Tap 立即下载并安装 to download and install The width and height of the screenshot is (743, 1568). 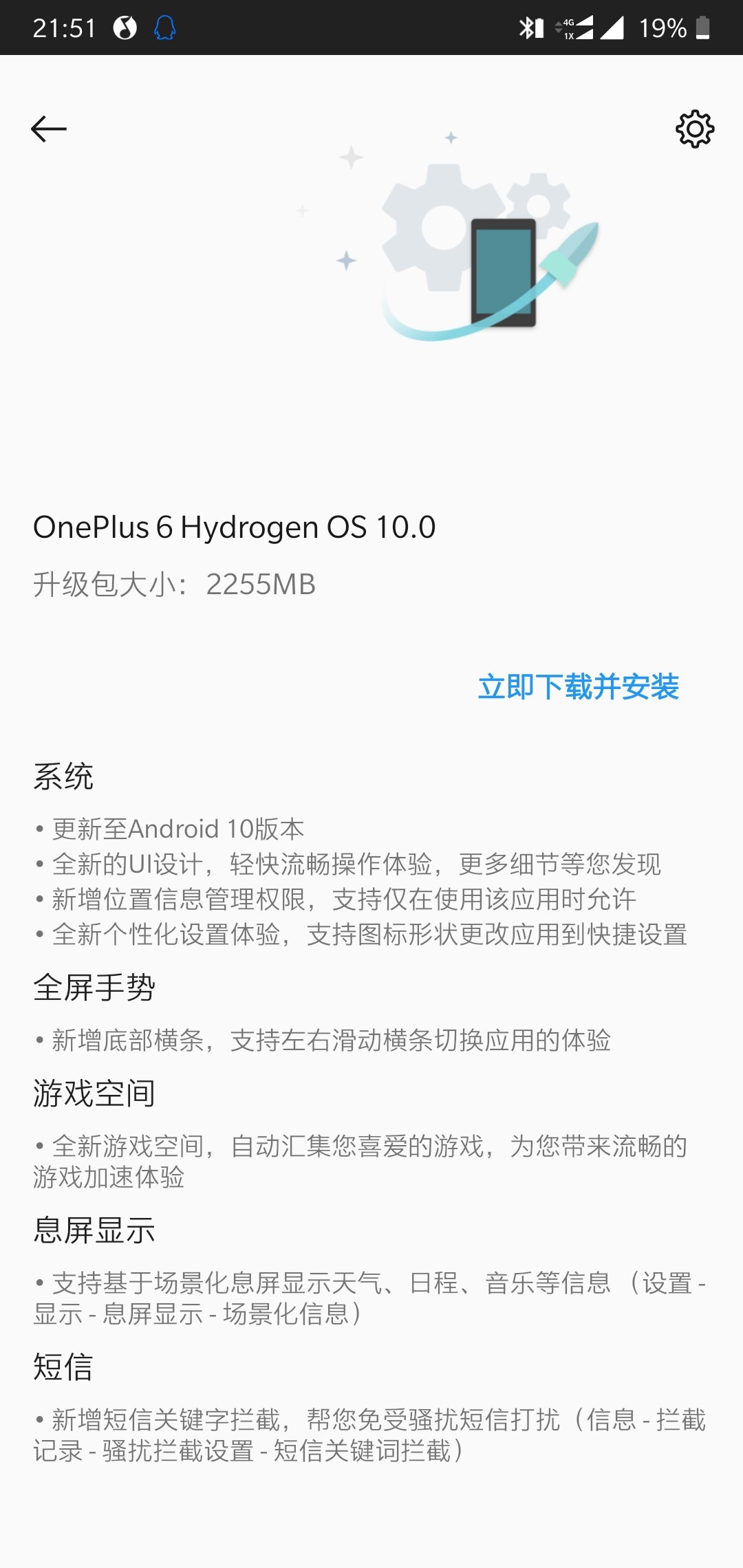click(x=578, y=687)
